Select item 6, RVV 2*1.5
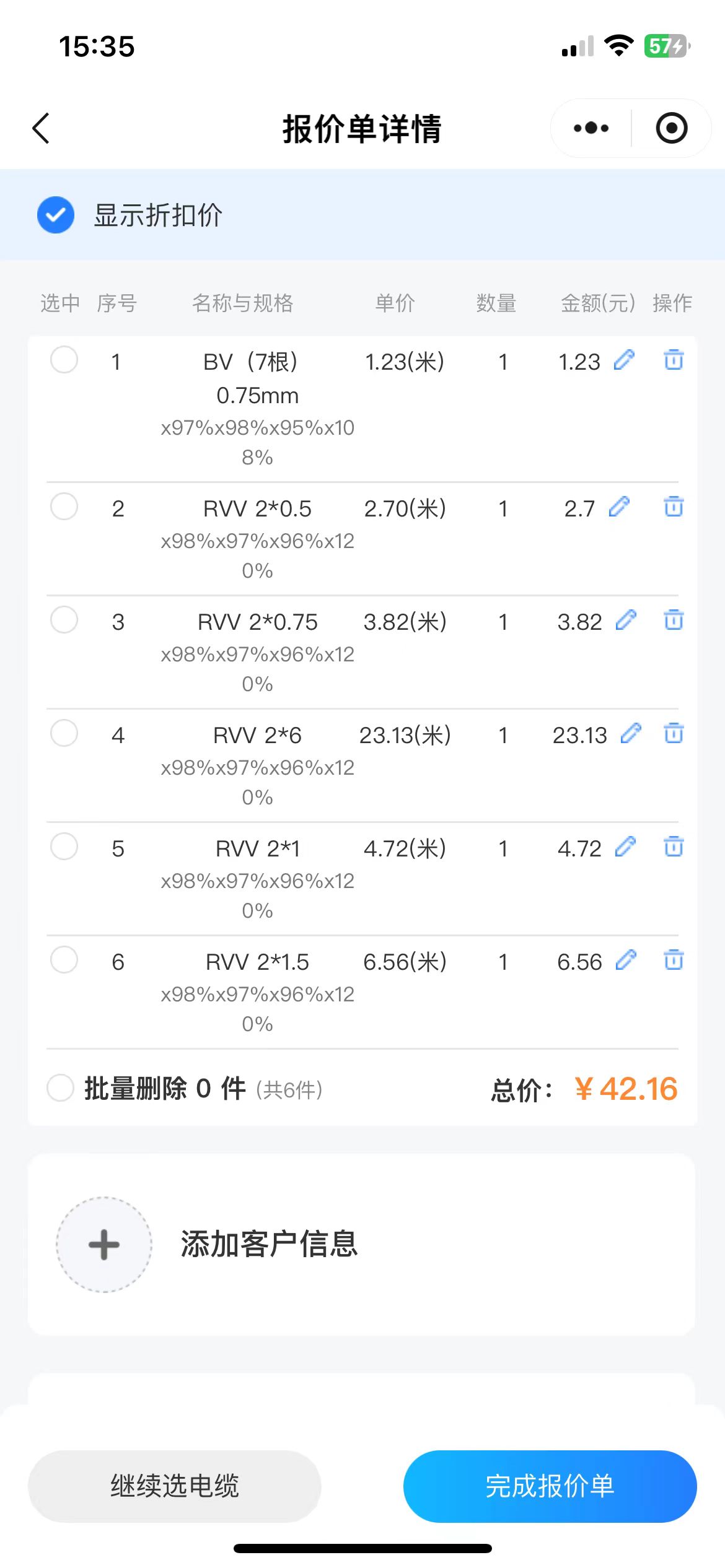The image size is (725, 1568). coord(64,960)
